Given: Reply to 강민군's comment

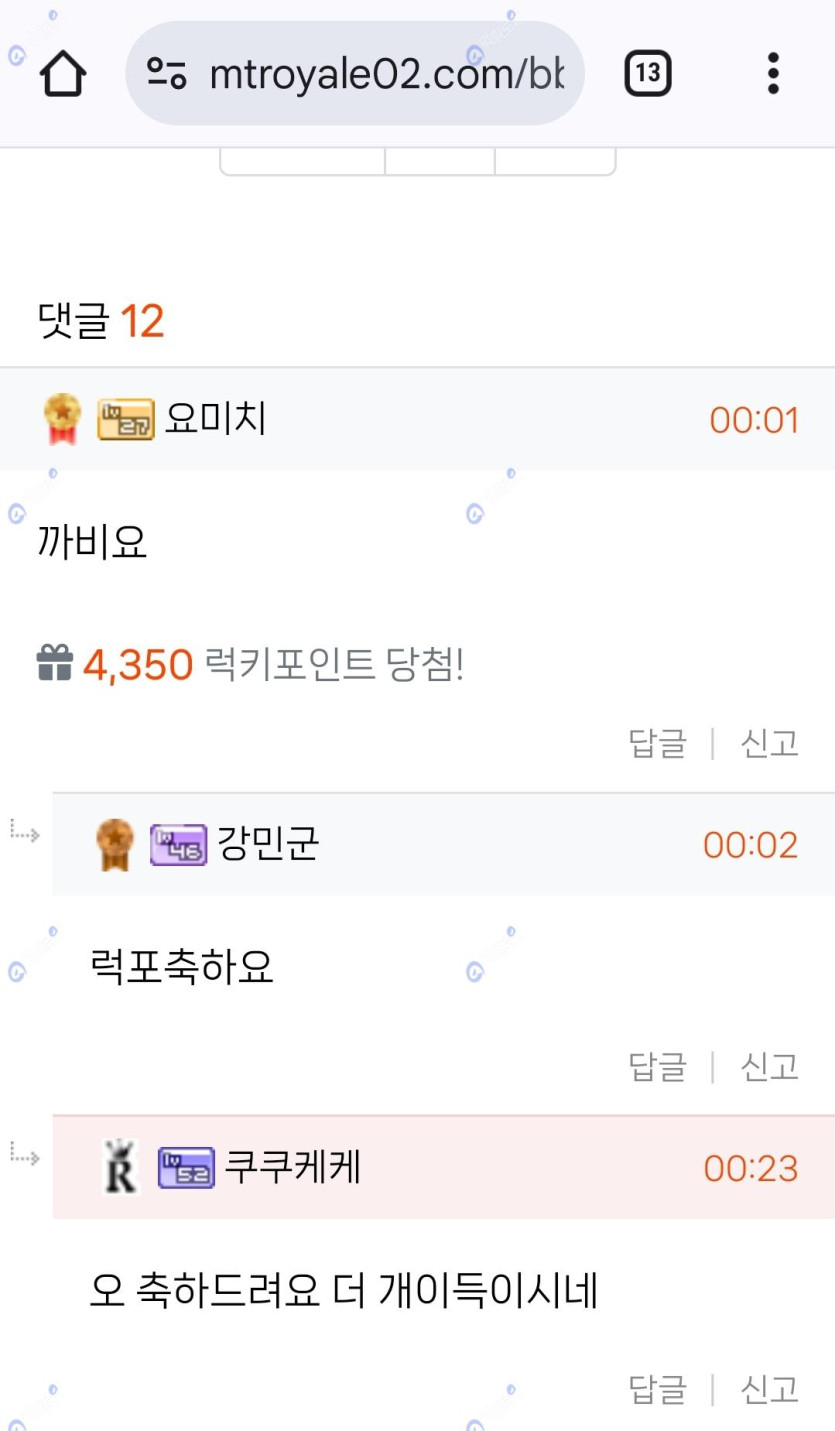Looking at the screenshot, I should [x=657, y=1066].
